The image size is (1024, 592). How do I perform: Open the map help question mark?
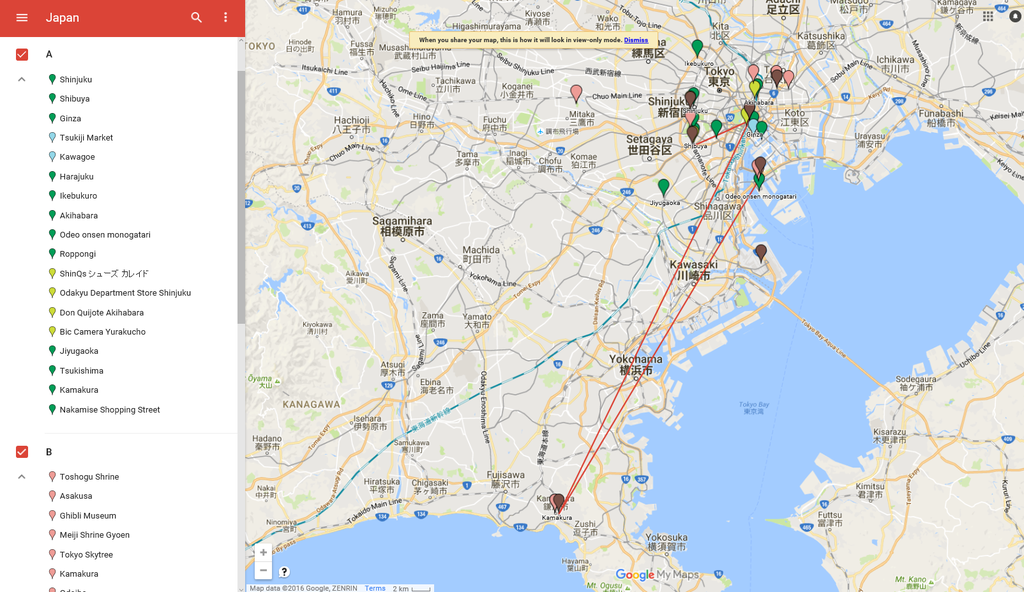(284, 572)
